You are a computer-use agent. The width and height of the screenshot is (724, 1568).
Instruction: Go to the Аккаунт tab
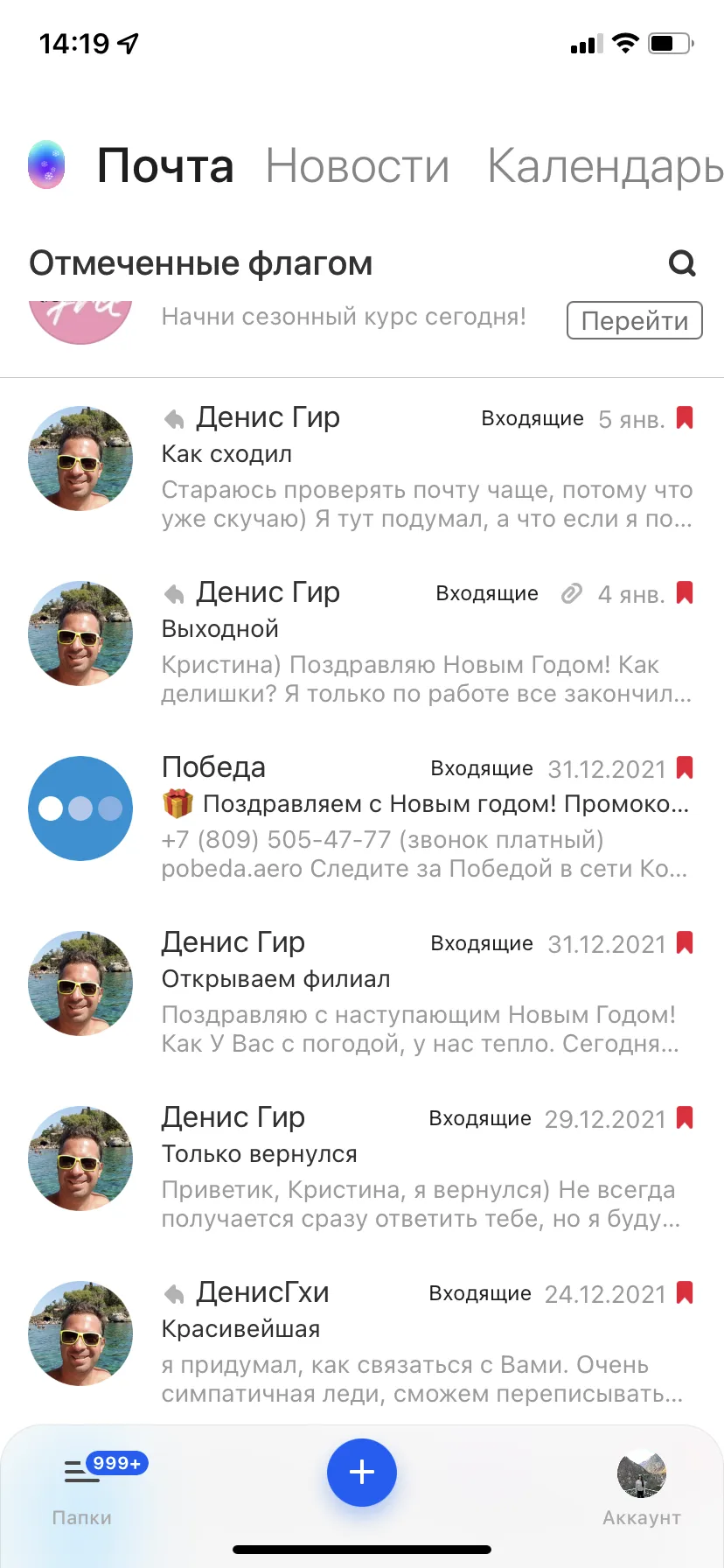click(x=641, y=1489)
